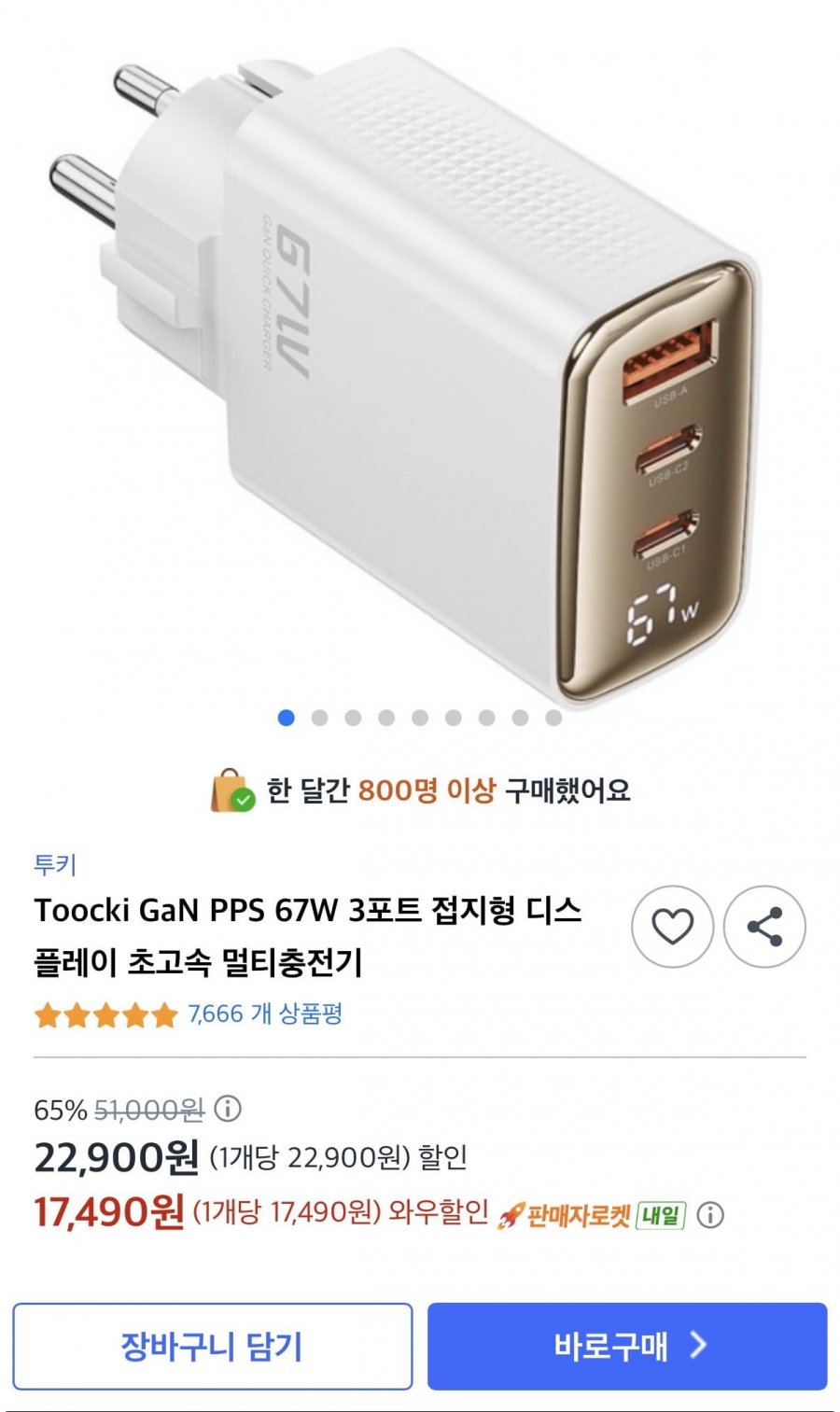
Task: Jump to the second image indicator dot
Action: 320,718
